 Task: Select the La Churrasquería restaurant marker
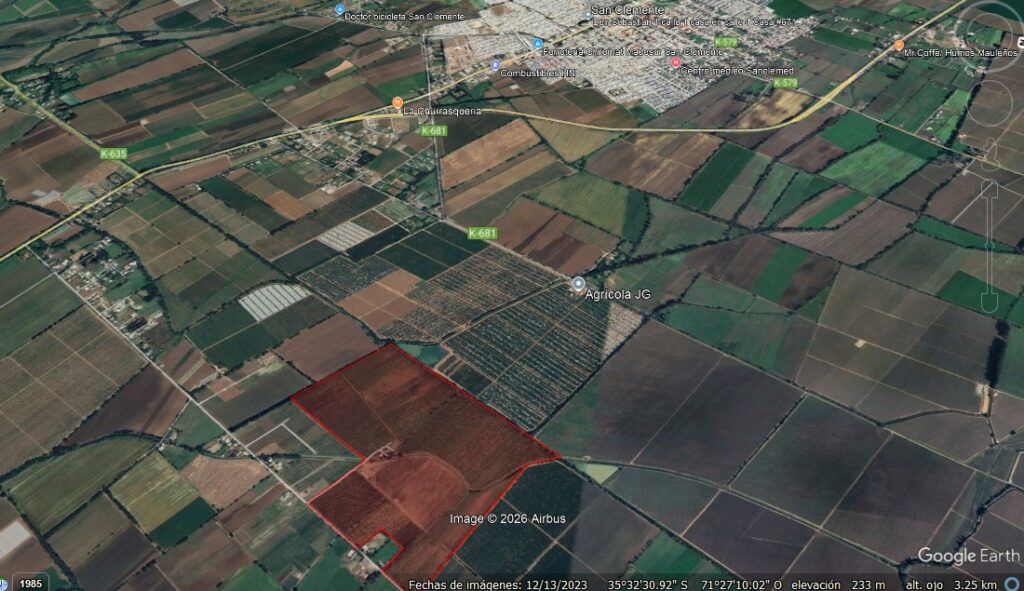(x=397, y=102)
